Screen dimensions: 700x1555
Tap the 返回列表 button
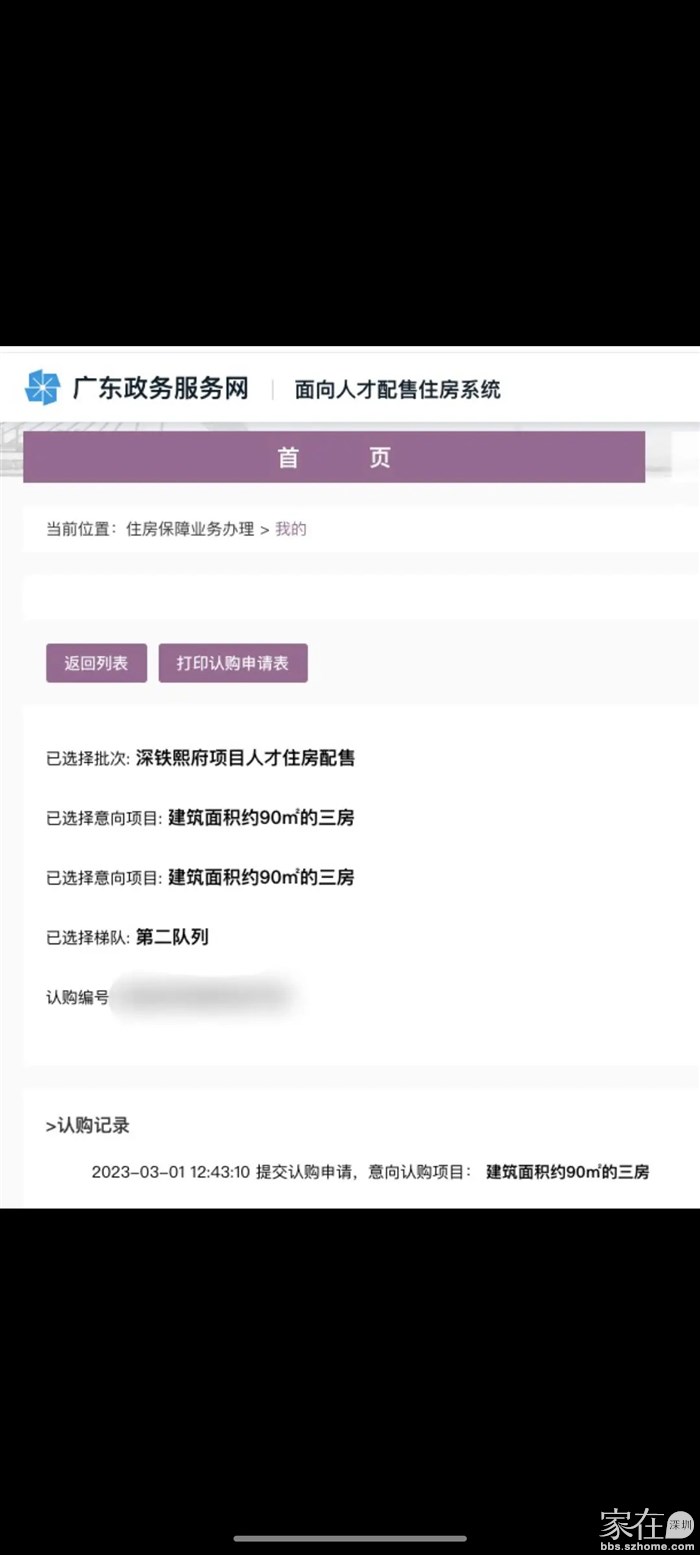[x=96, y=663]
